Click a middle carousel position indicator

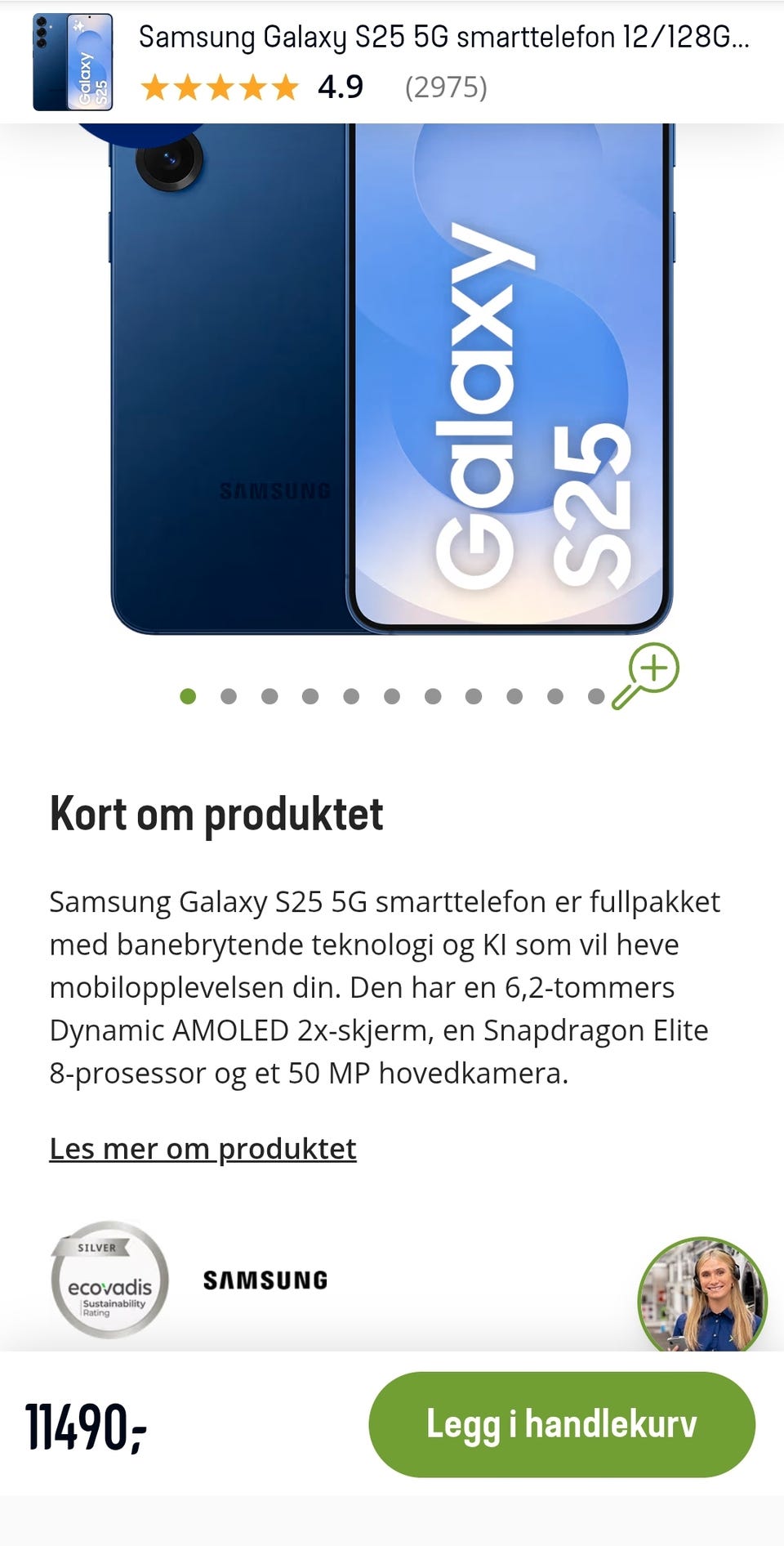pos(390,697)
